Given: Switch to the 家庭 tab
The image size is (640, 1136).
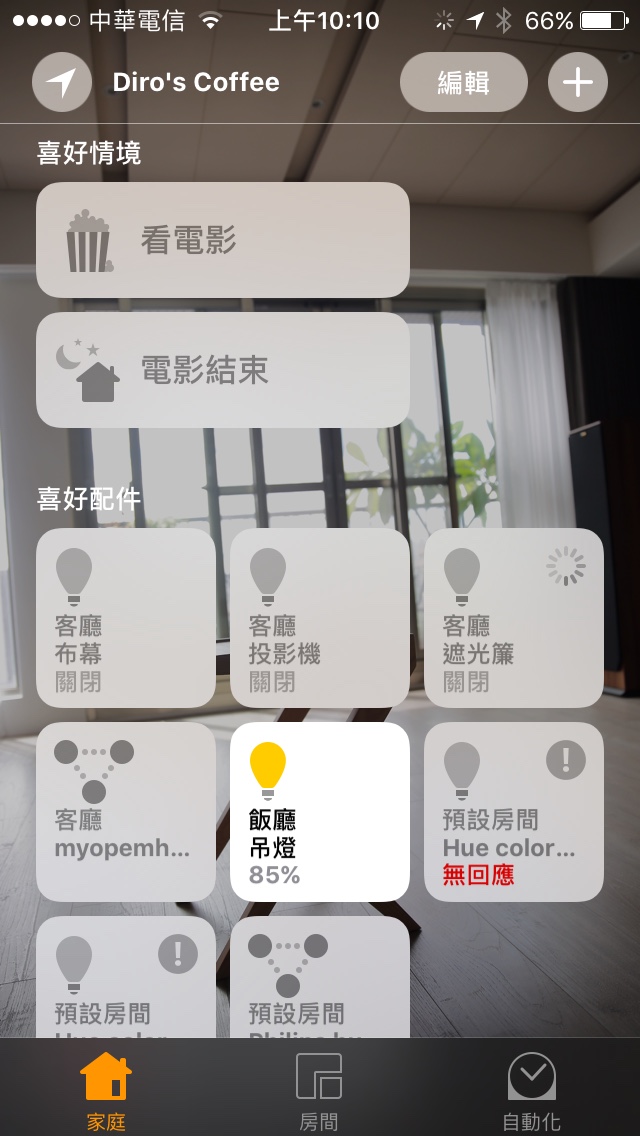Looking at the screenshot, I should 106,1090.
